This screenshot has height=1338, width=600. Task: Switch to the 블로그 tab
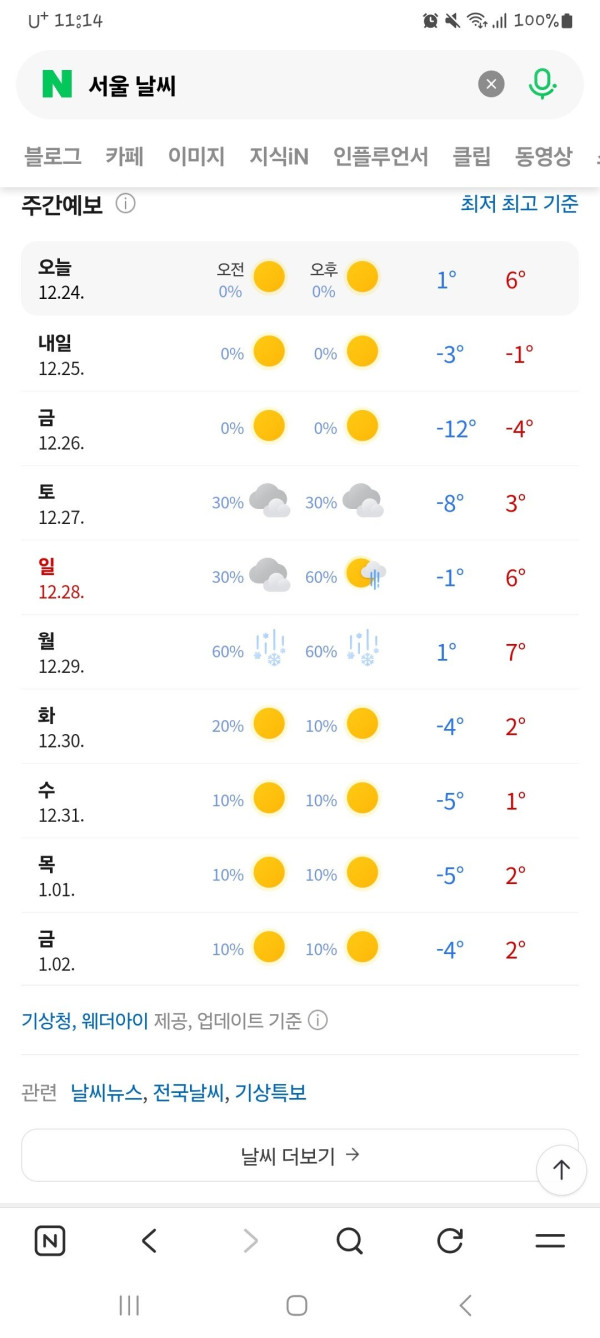coord(52,156)
